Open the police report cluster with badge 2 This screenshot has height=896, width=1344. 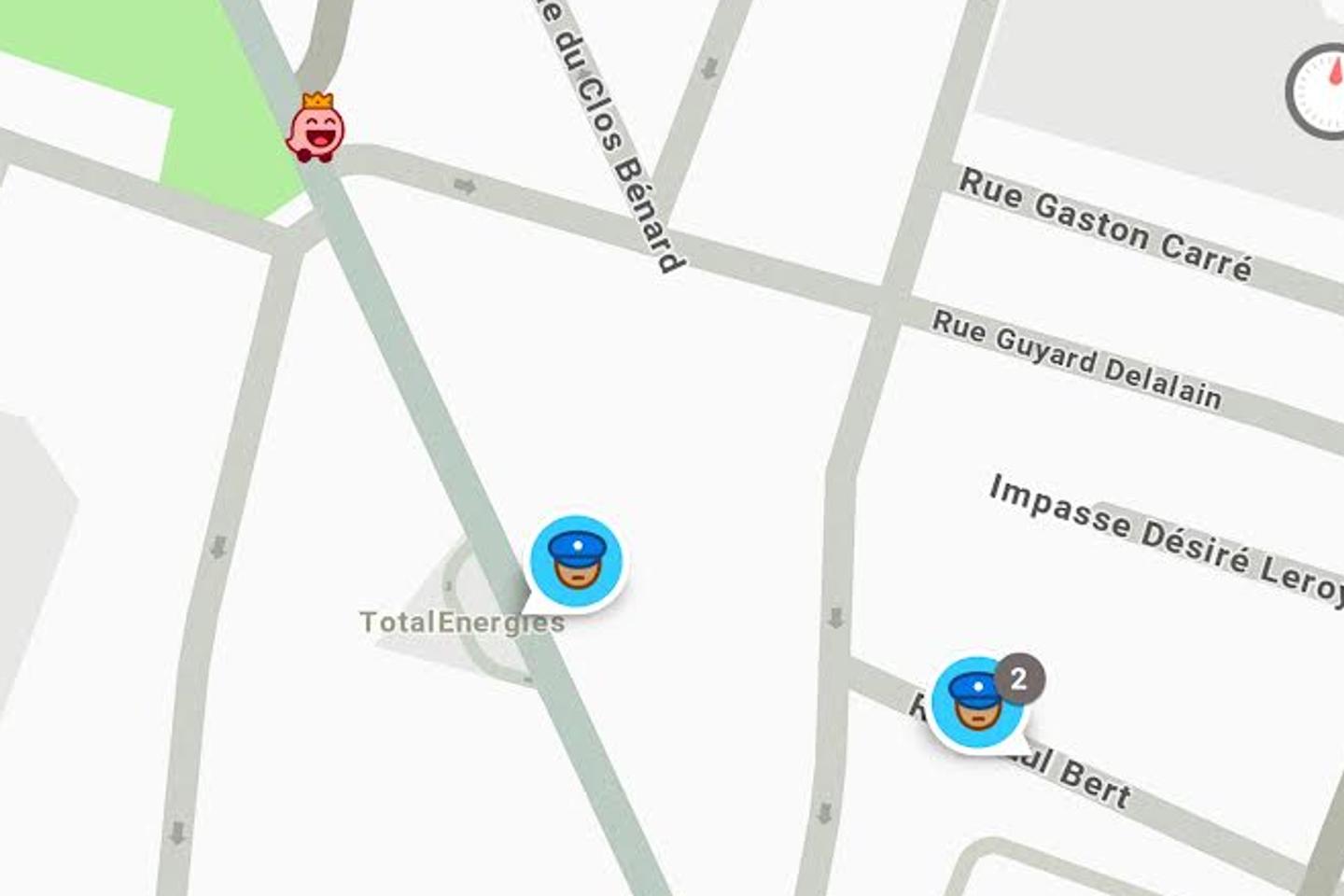(977, 702)
